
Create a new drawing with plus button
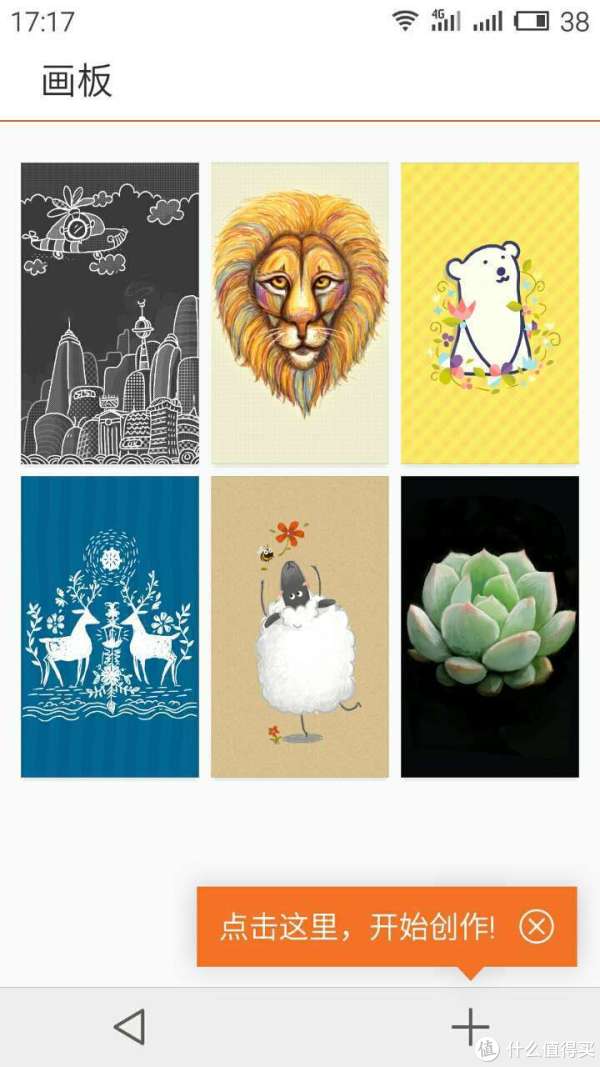click(x=470, y=1026)
